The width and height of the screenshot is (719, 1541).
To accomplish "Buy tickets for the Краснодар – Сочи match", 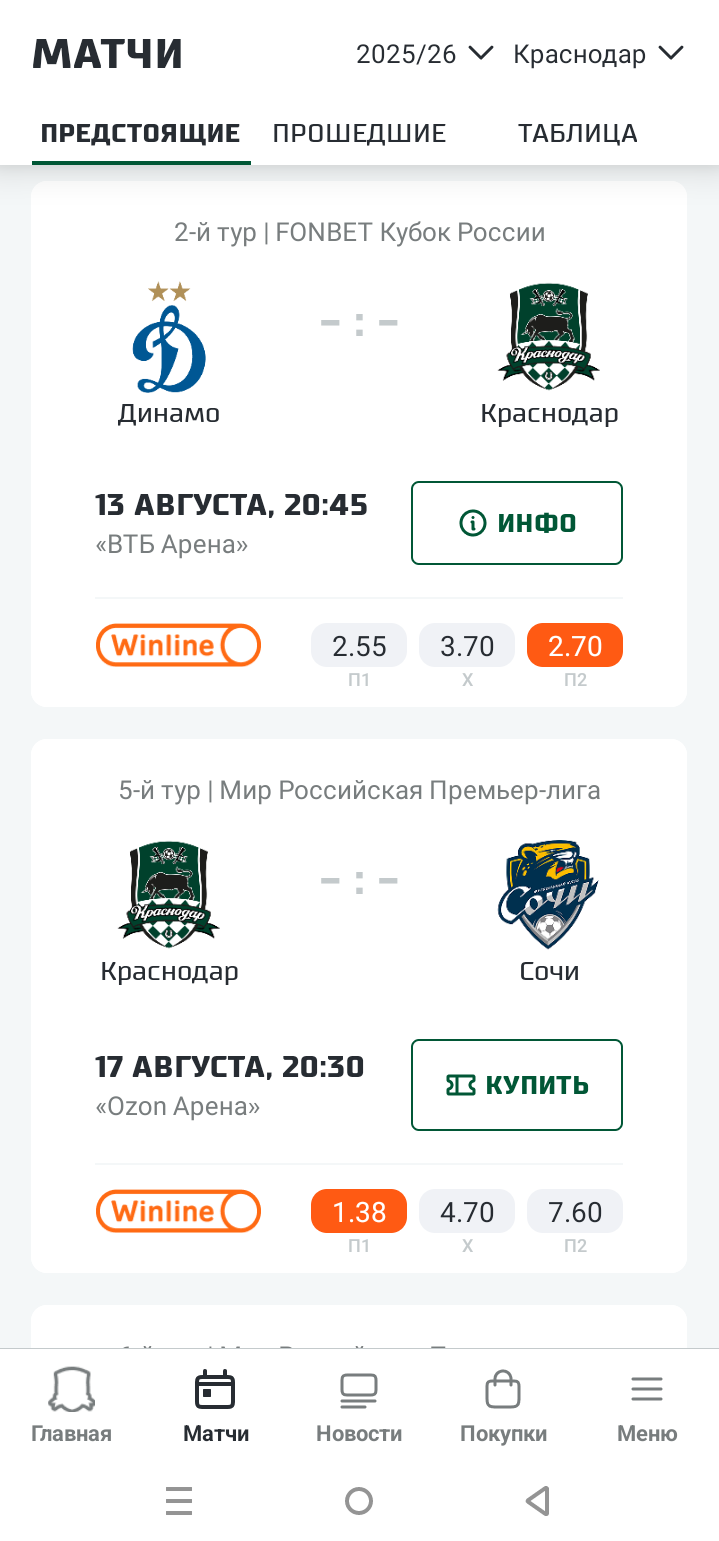I will tap(517, 1085).
